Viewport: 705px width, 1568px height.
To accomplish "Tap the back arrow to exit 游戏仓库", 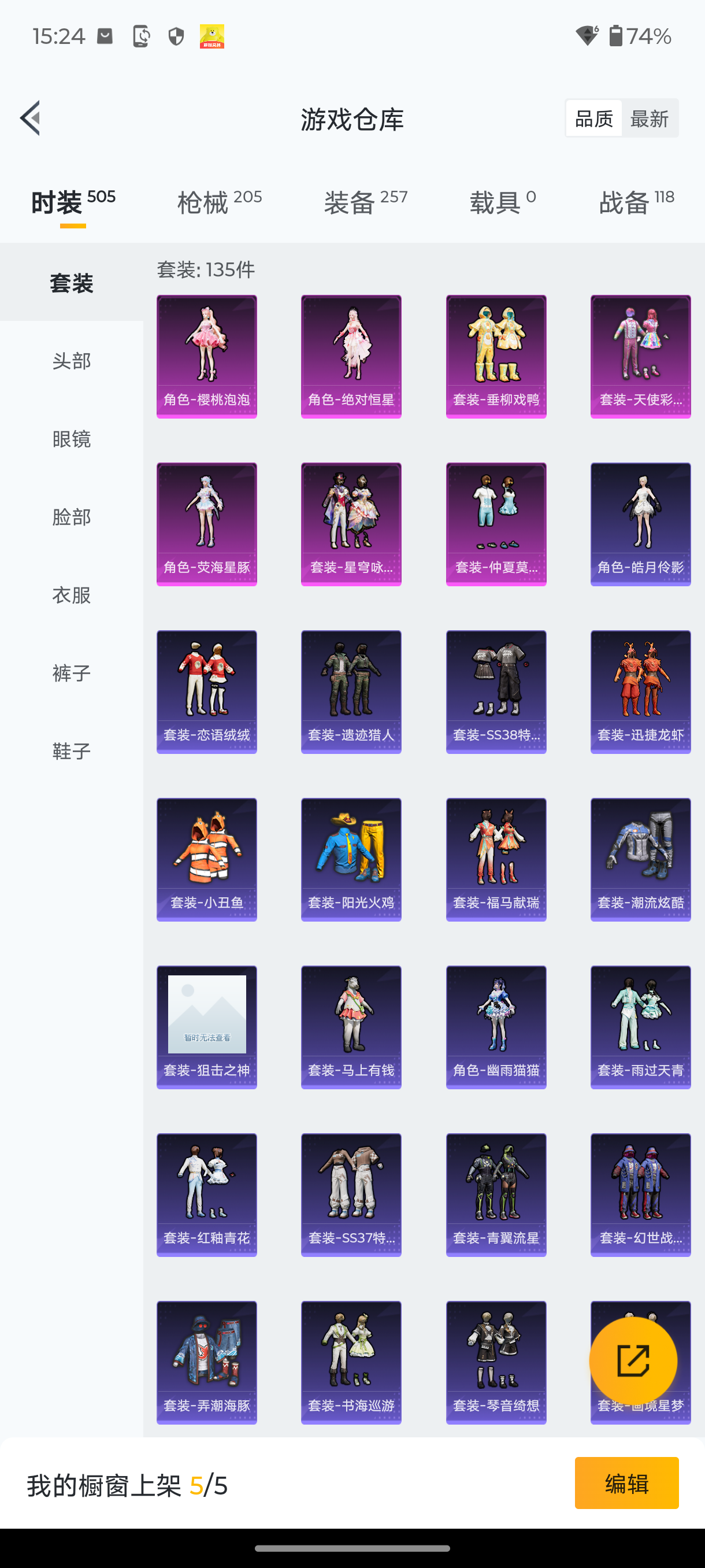I will point(31,119).
